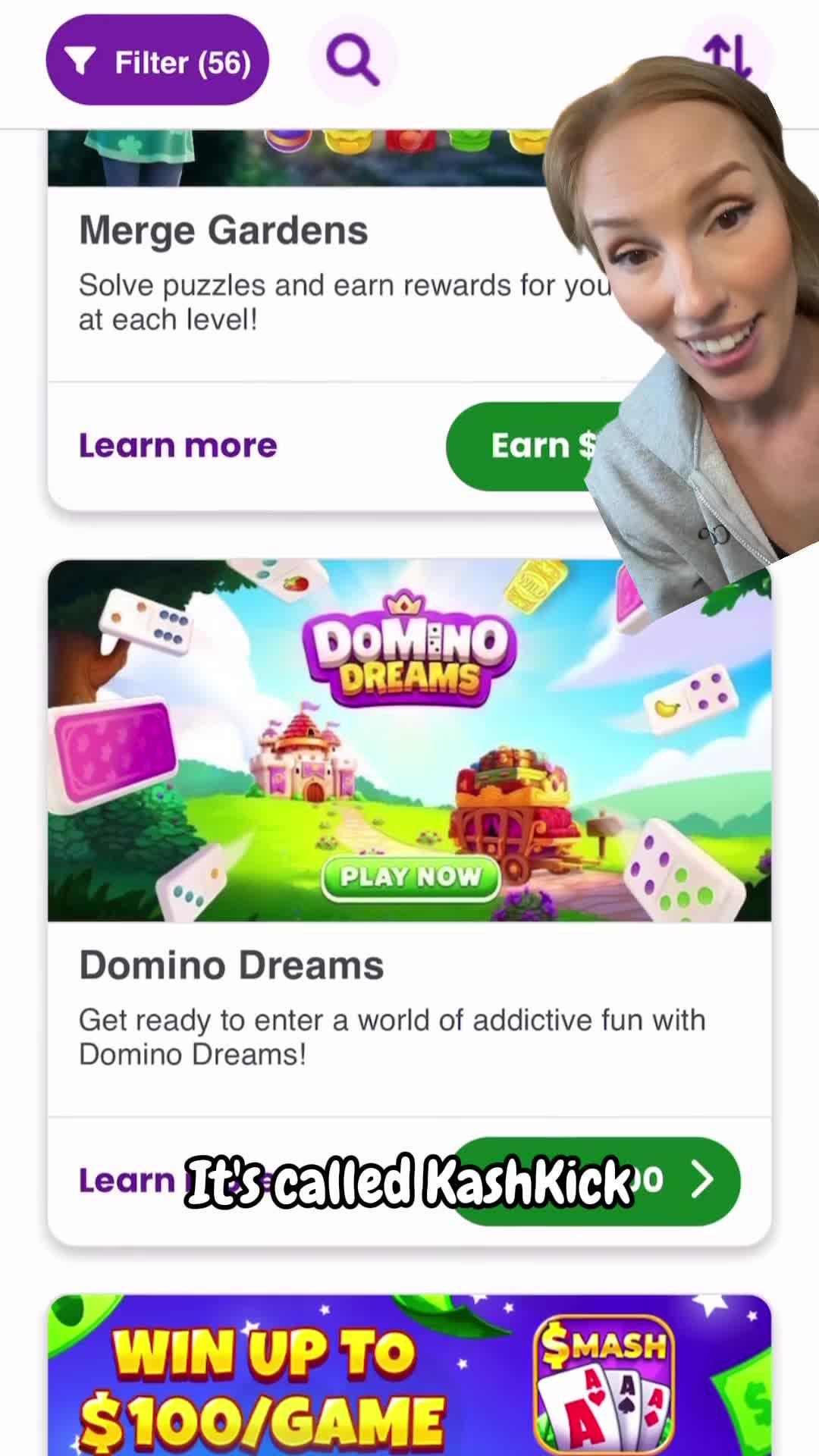Open the Domino Dreams offer banner
The height and width of the screenshot is (1456, 819).
tap(409, 740)
